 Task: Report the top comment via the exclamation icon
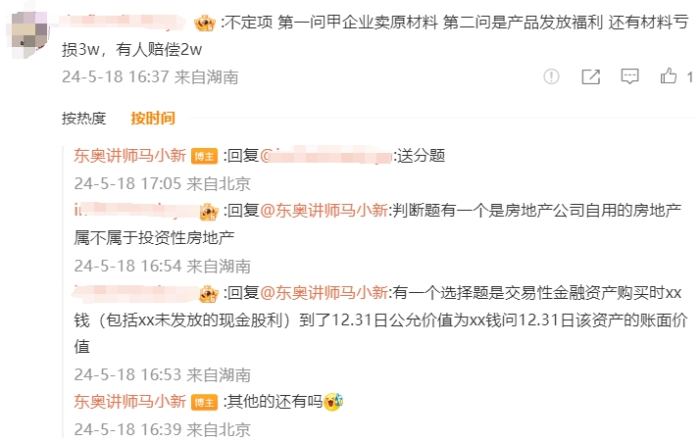click(551, 76)
